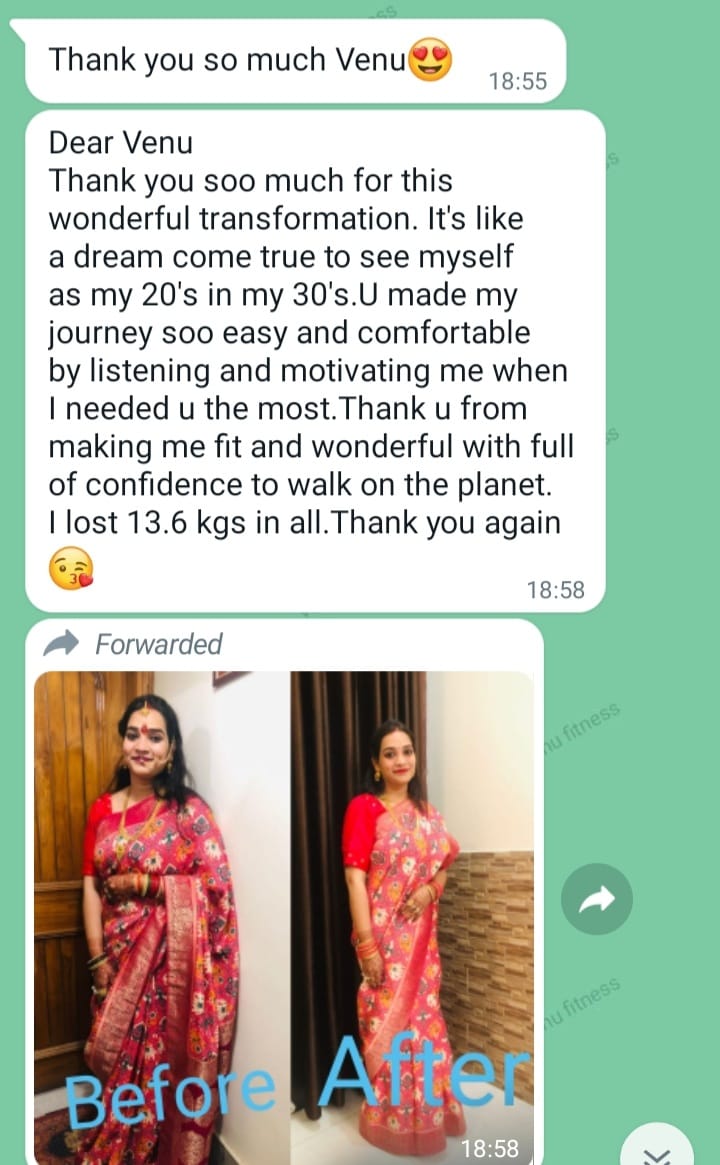Click the Forwarded text label
This screenshot has width=720, height=1165.
coord(159,644)
